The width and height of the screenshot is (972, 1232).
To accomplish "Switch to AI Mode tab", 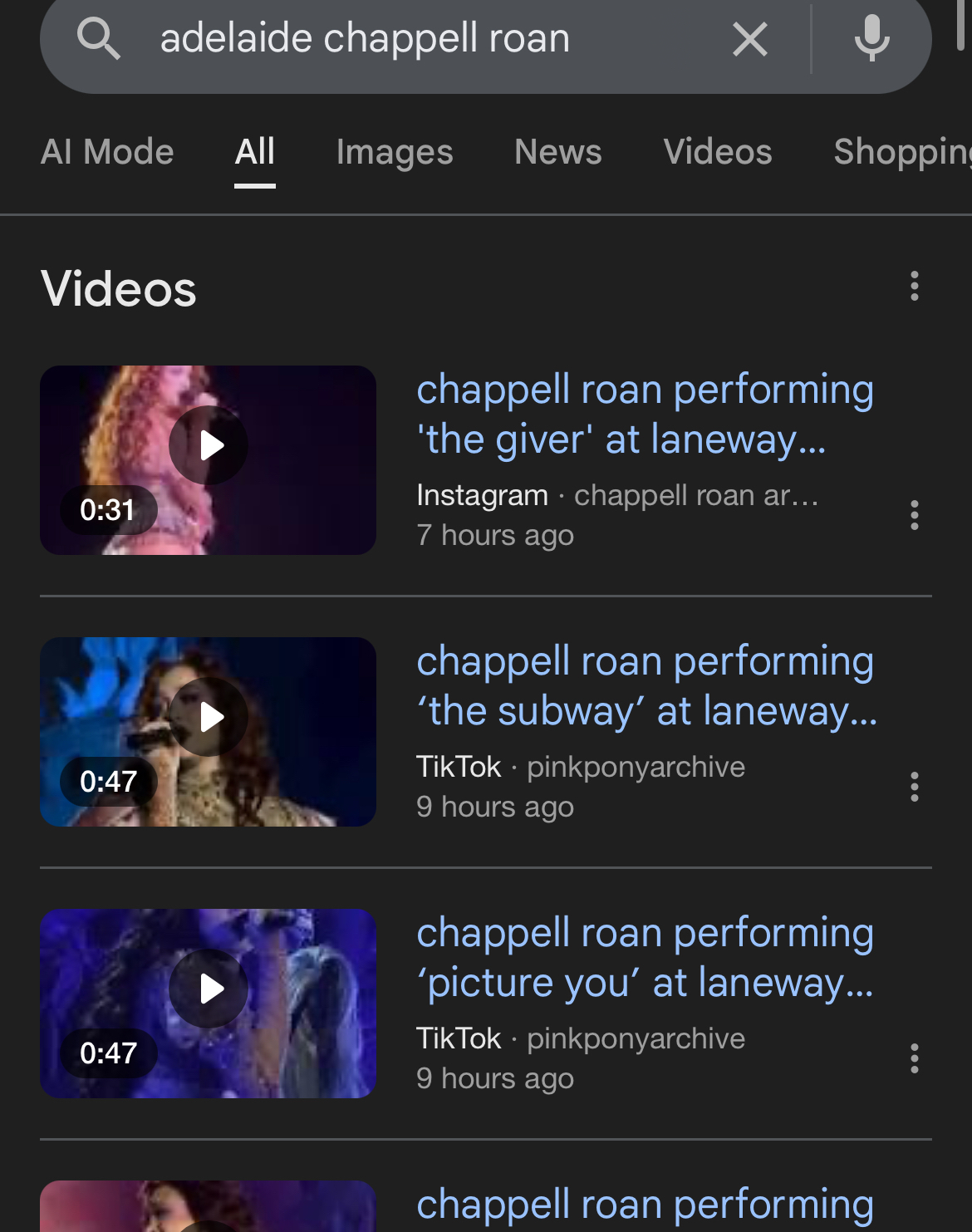I will click(107, 152).
